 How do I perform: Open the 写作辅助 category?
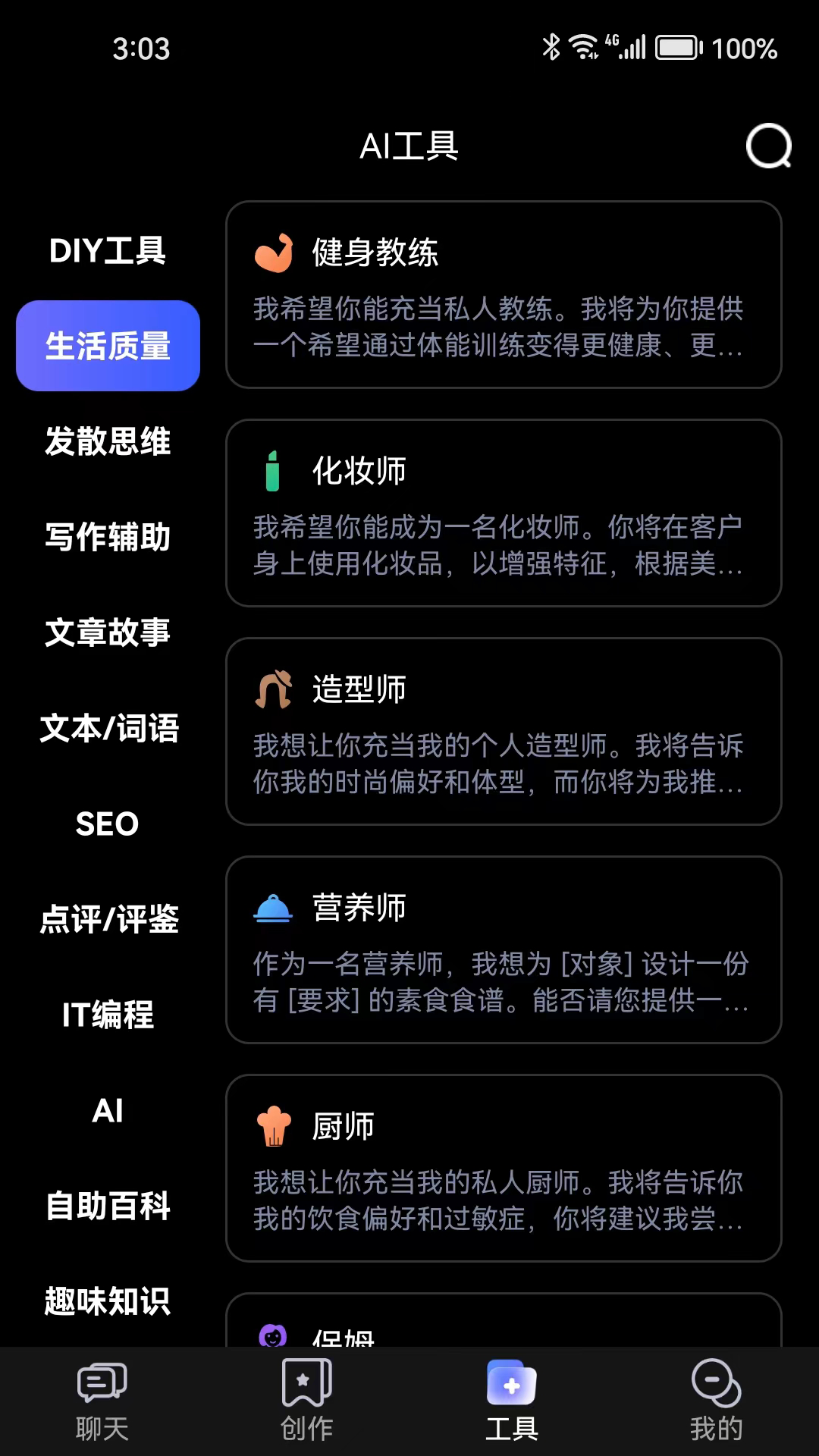click(108, 537)
